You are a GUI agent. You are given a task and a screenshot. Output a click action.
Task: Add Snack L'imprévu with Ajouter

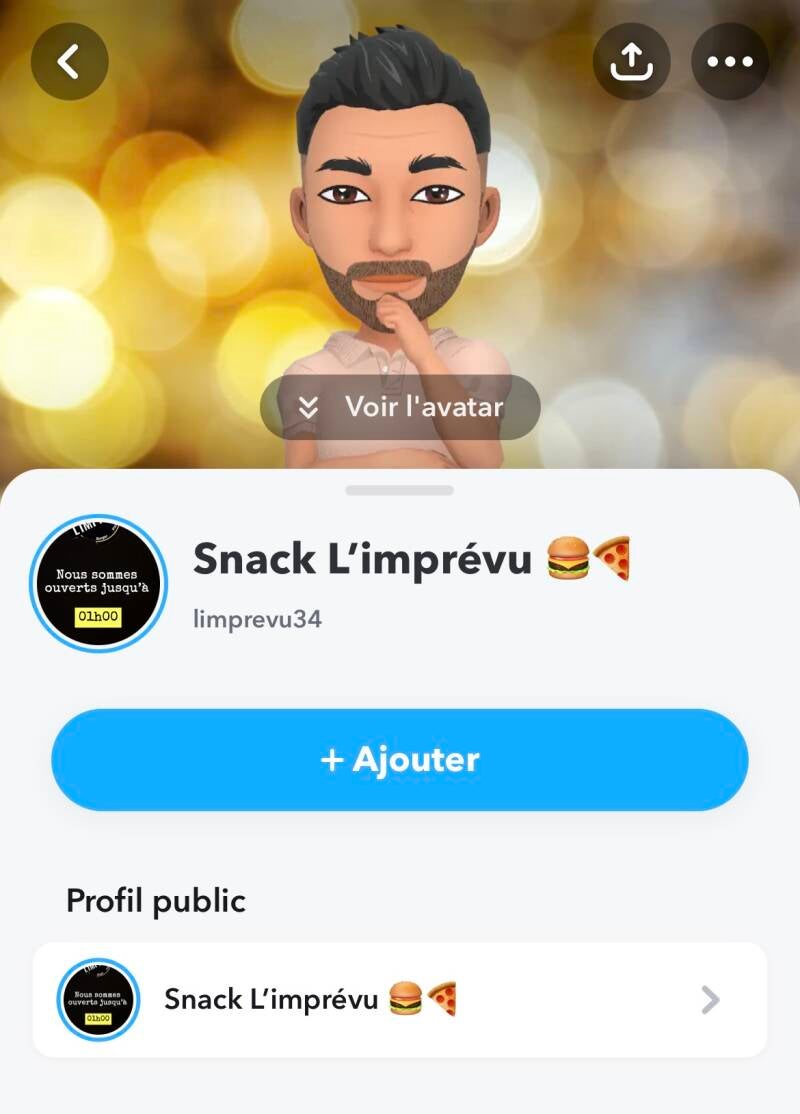[400, 760]
